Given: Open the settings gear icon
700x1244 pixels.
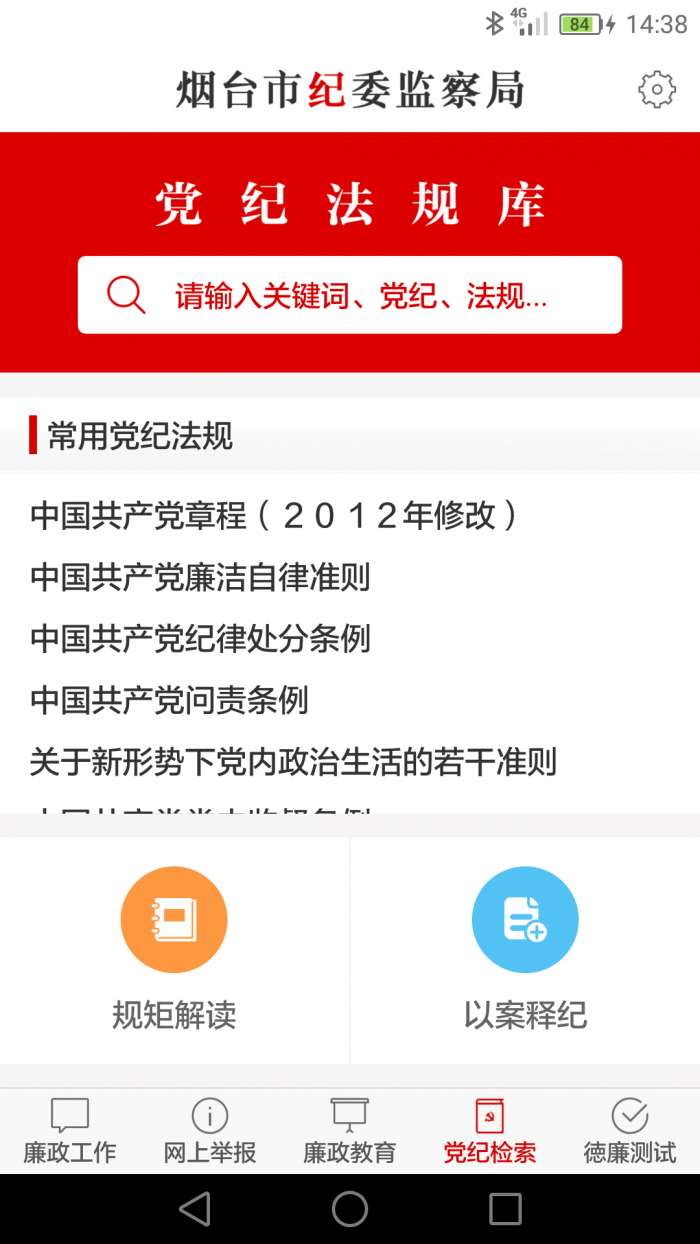Looking at the screenshot, I should click(x=656, y=90).
